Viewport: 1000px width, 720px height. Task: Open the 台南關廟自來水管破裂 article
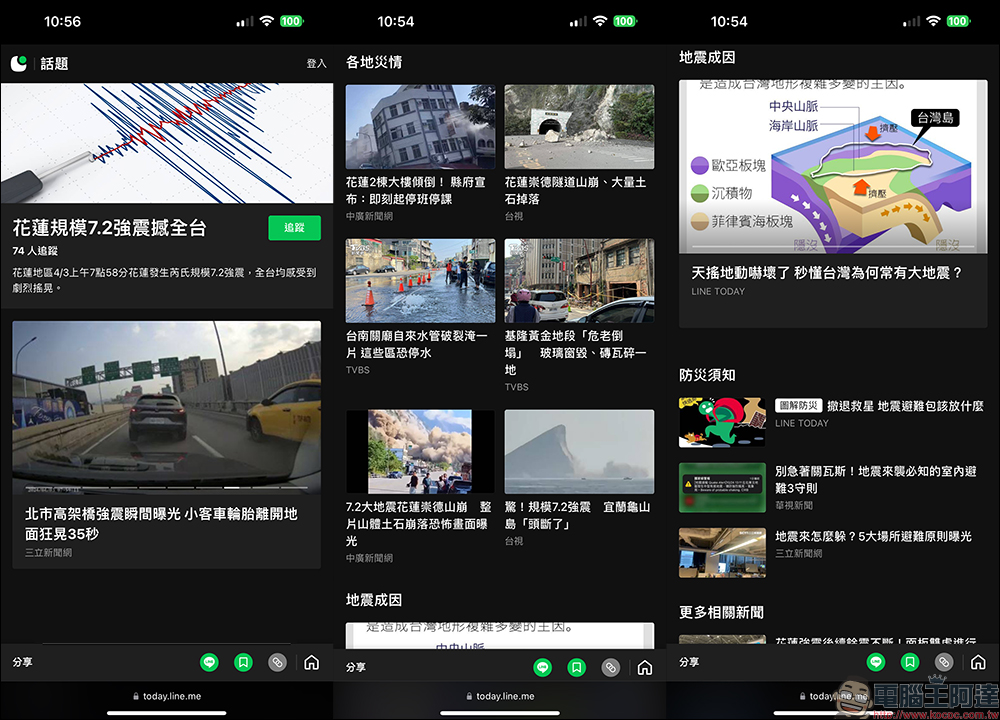pyautogui.click(x=420, y=307)
